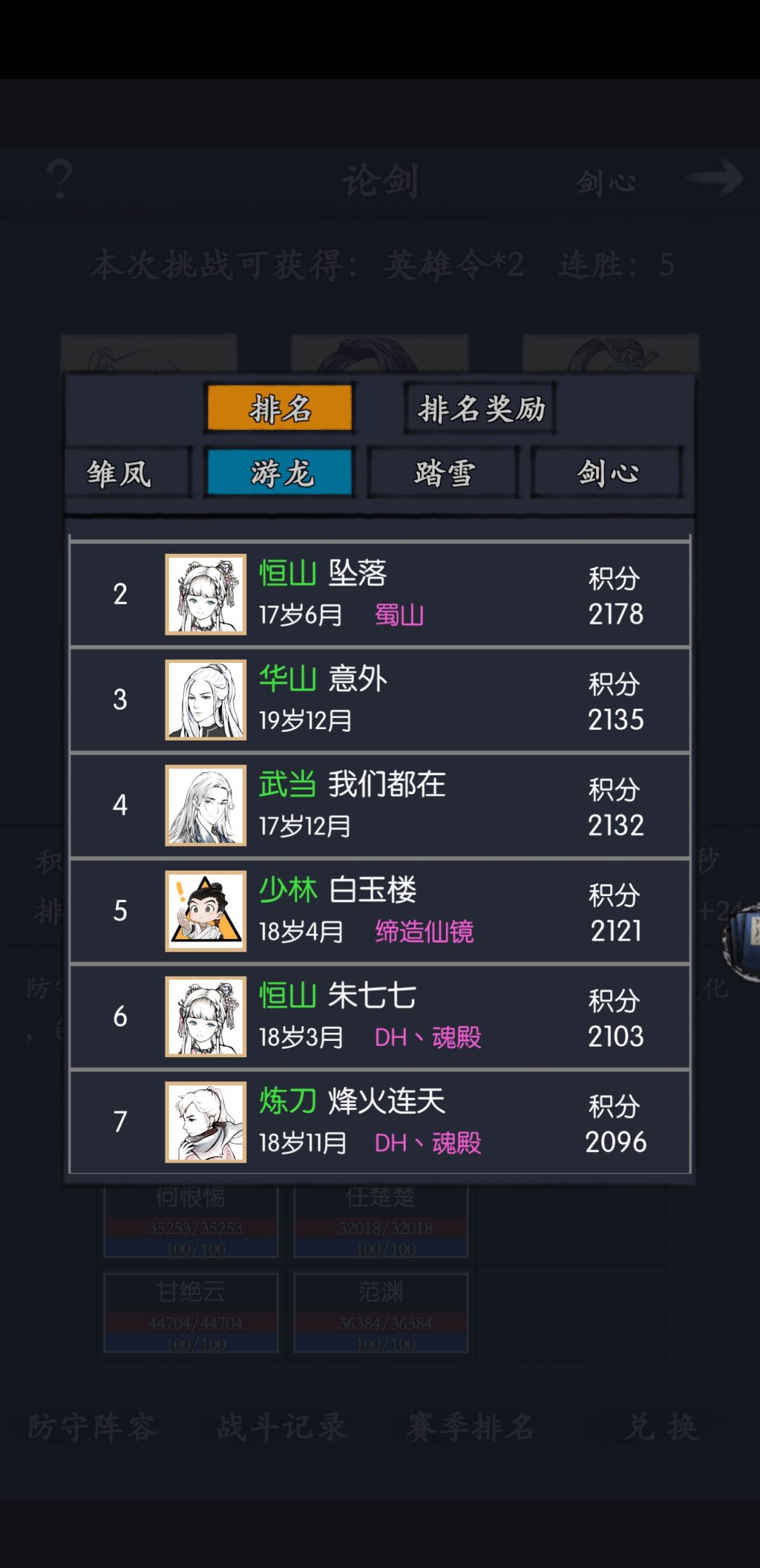Click 甘绝云's health bar
This screenshot has width=760, height=1568.
(x=190, y=1322)
